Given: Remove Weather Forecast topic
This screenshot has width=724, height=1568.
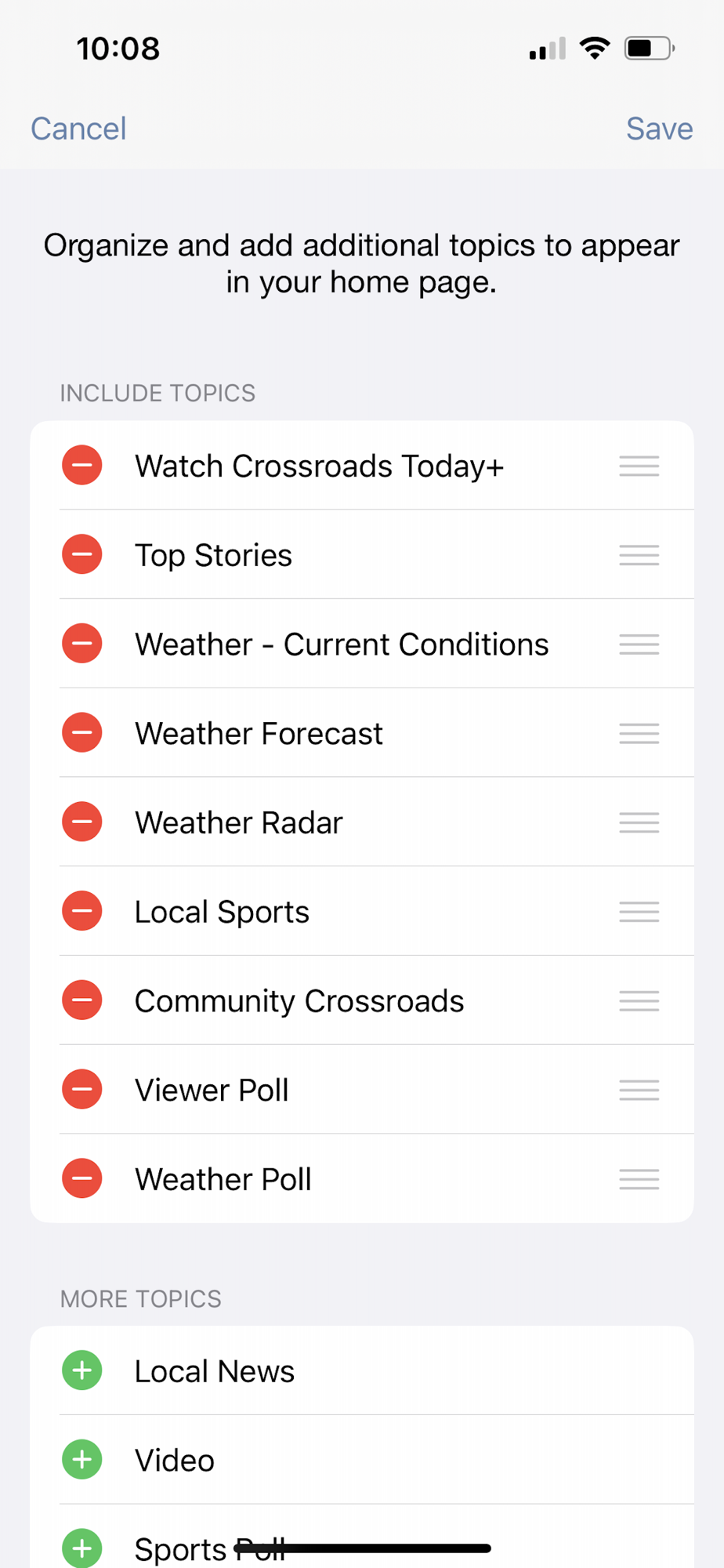Looking at the screenshot, I should tap(82, 733).
